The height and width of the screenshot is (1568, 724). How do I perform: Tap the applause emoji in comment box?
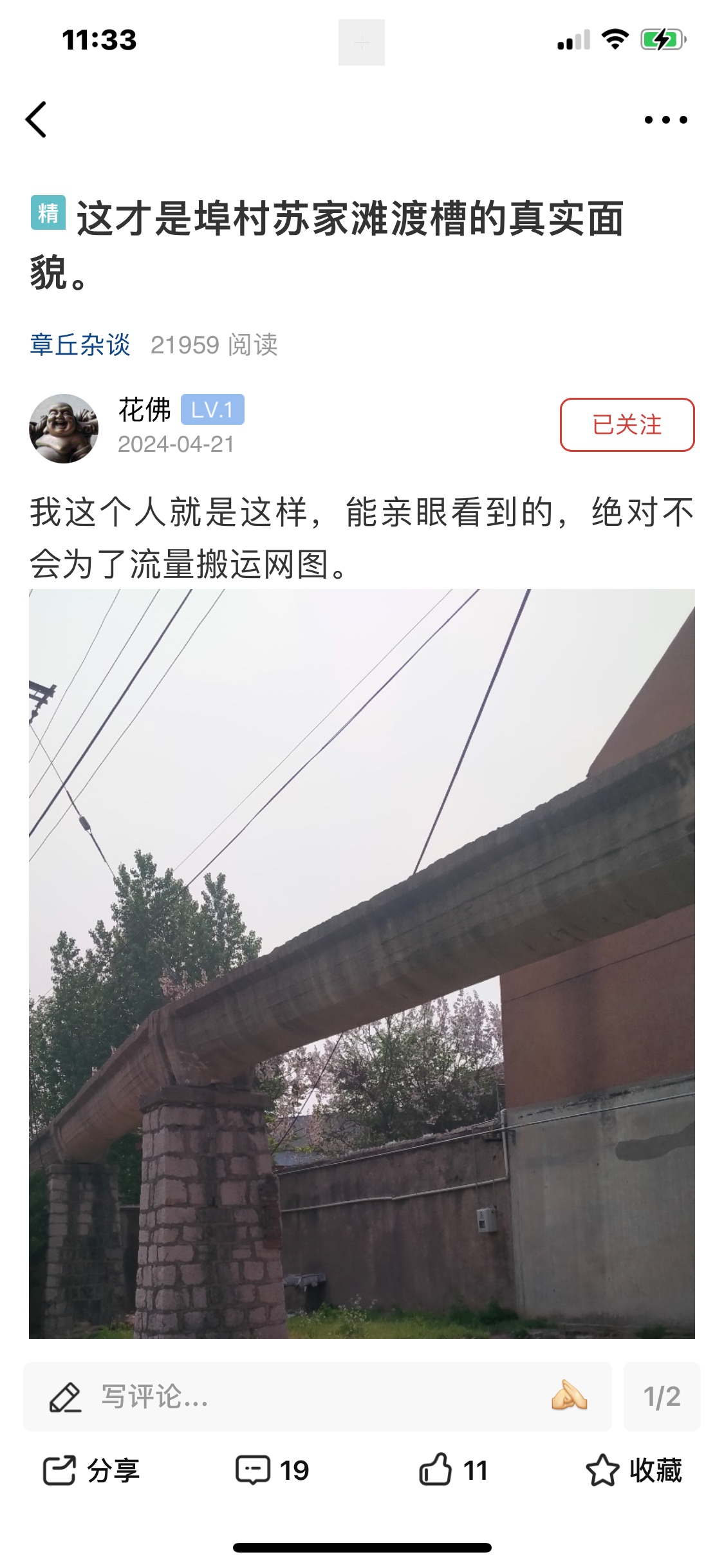(570, 1396)
